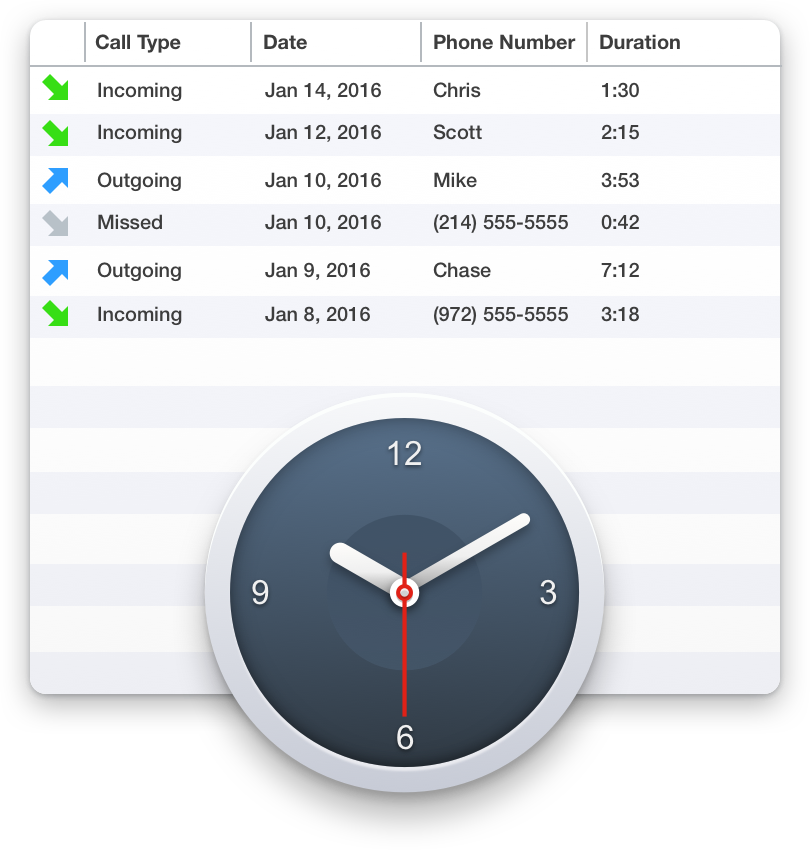Select the Phone Number column header
The image size is (810, 850).
pyautogui.click(x=502, y=42)
